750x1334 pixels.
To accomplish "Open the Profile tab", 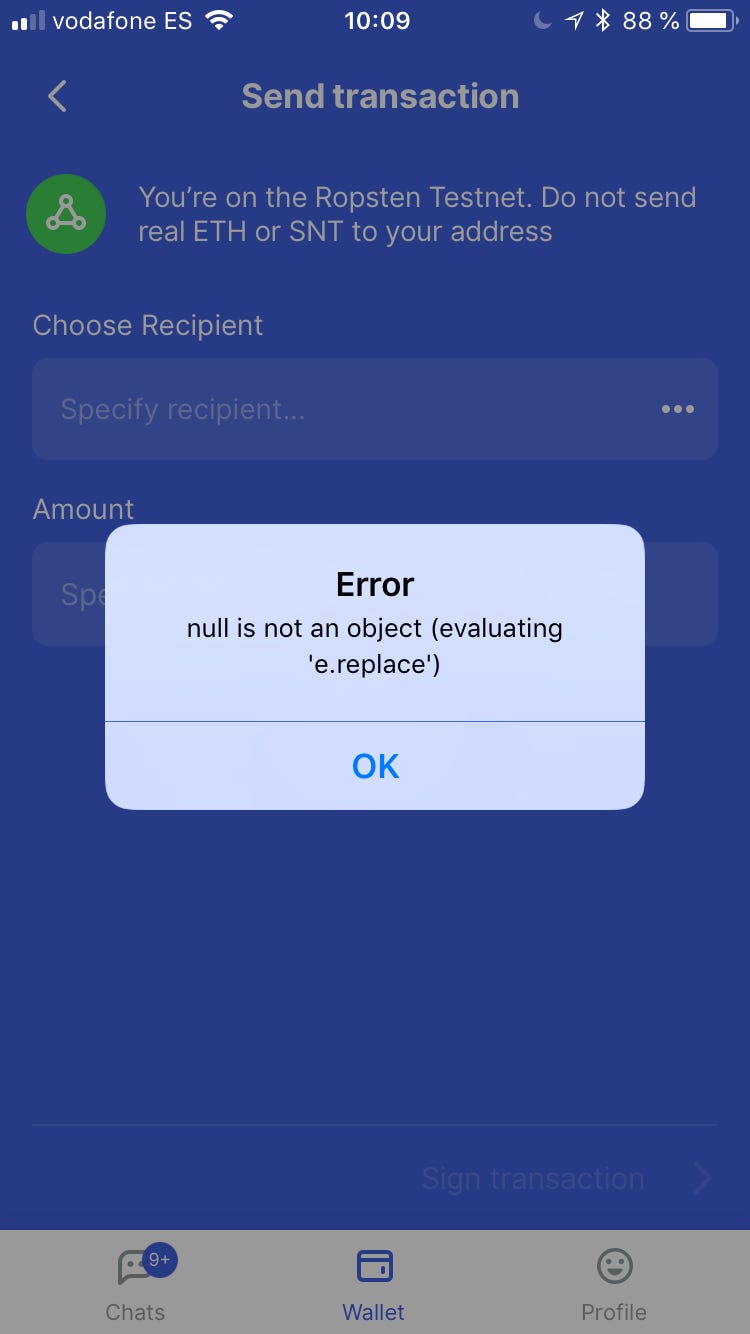I will click(x=614, y=1283).
